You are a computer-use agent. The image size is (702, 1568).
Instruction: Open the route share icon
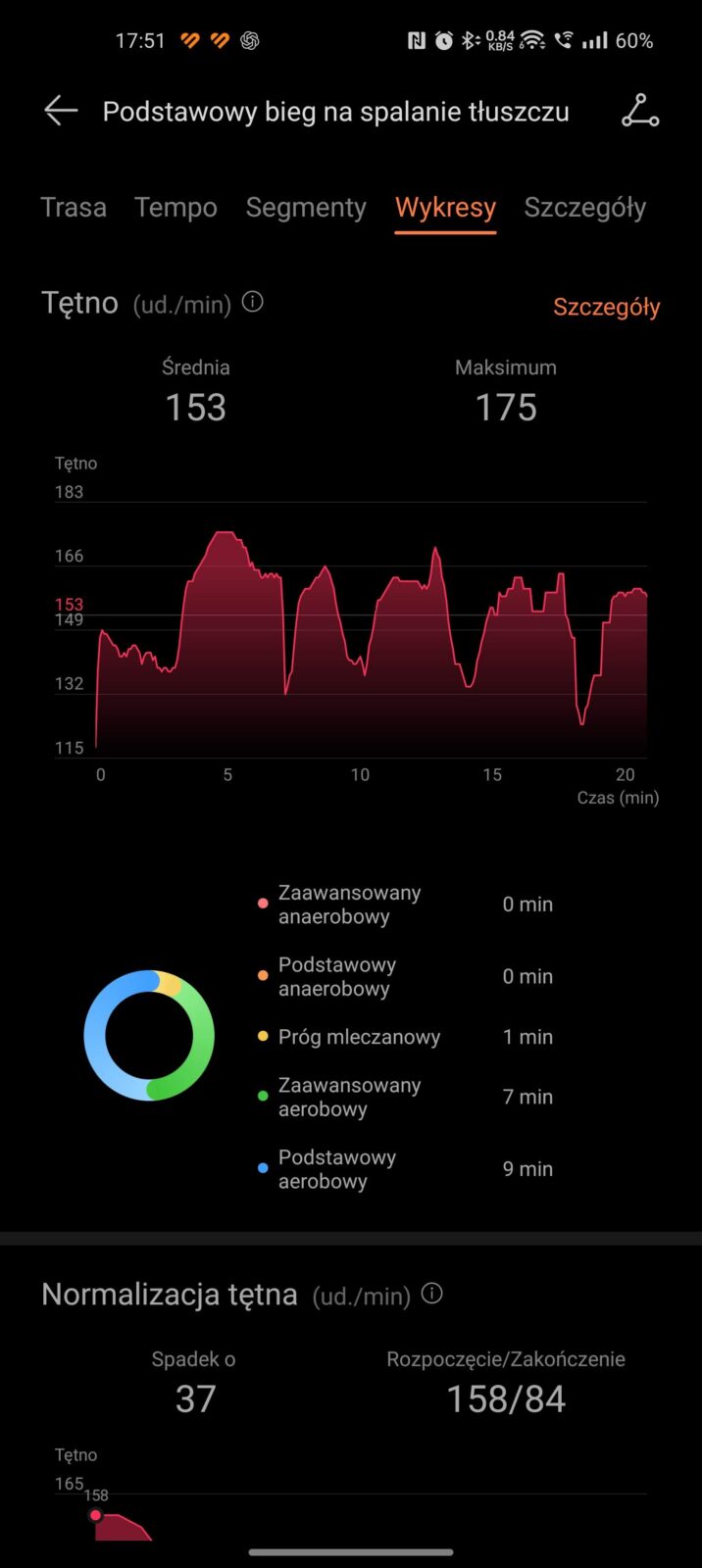640,111
